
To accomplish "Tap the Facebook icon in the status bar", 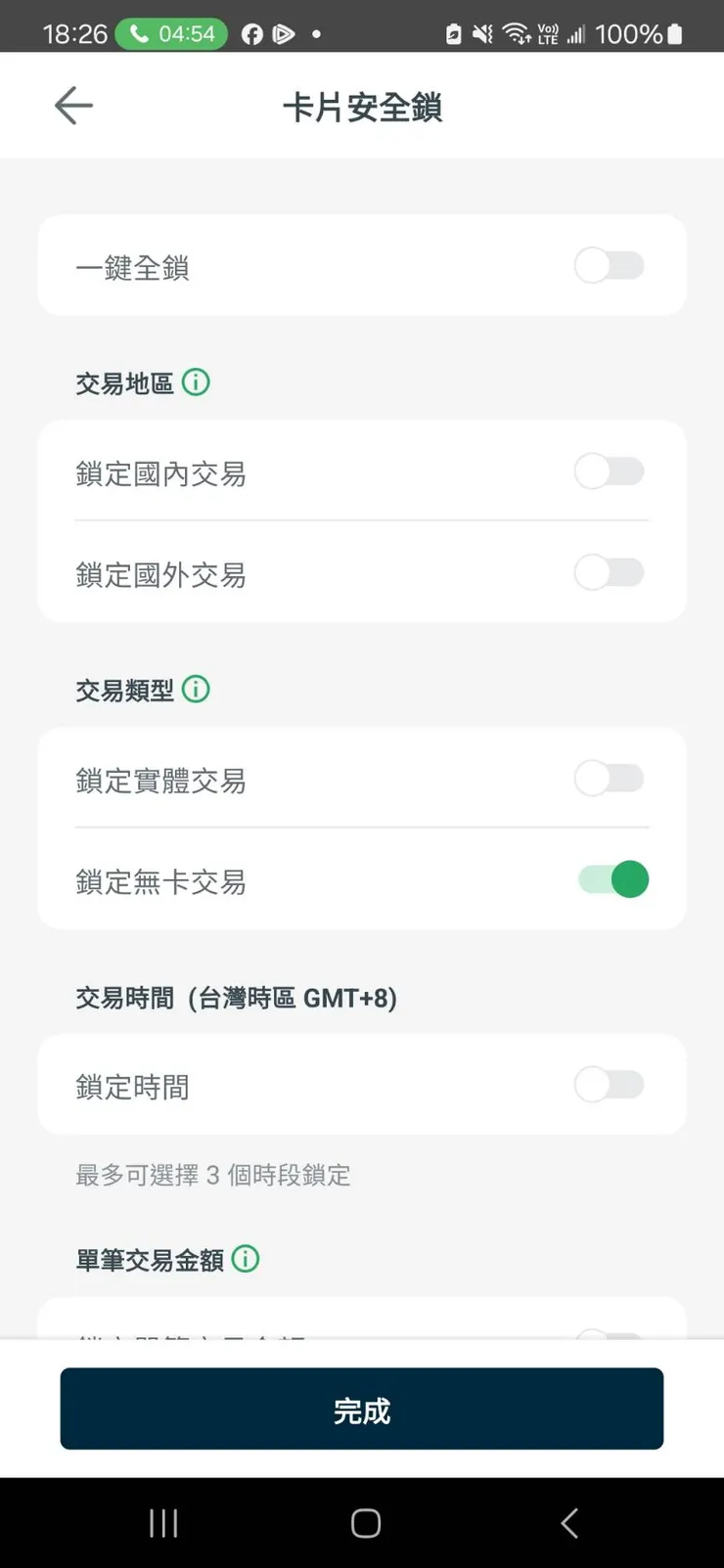I will click(x=251, y=34).
